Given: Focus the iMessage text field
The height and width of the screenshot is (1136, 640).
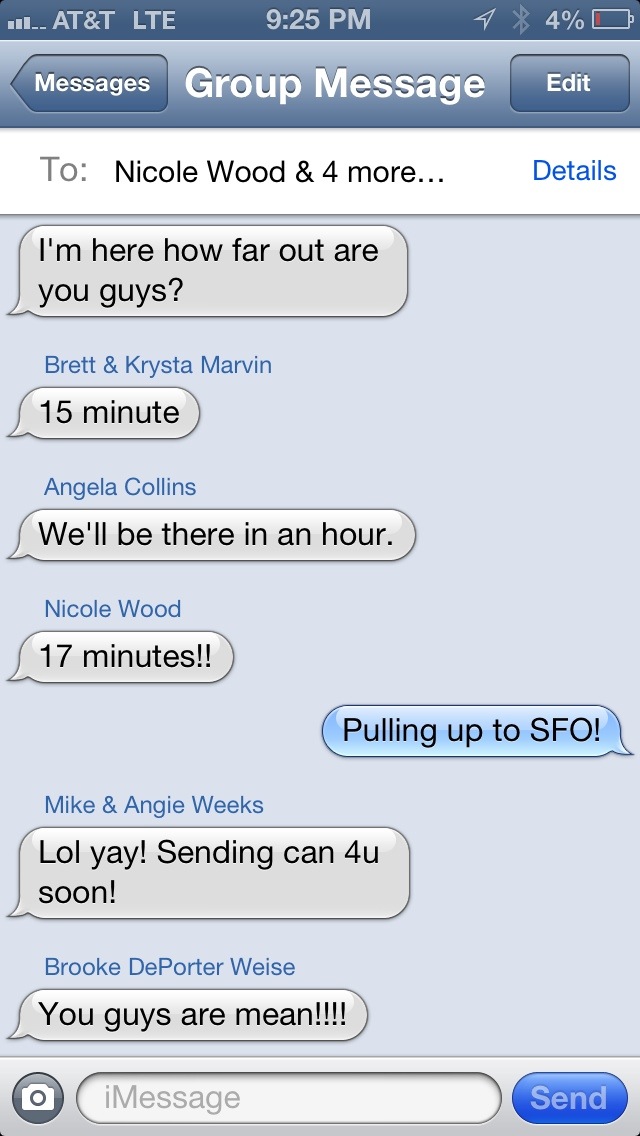Looking at the screenshot, I should (288, 1098).
